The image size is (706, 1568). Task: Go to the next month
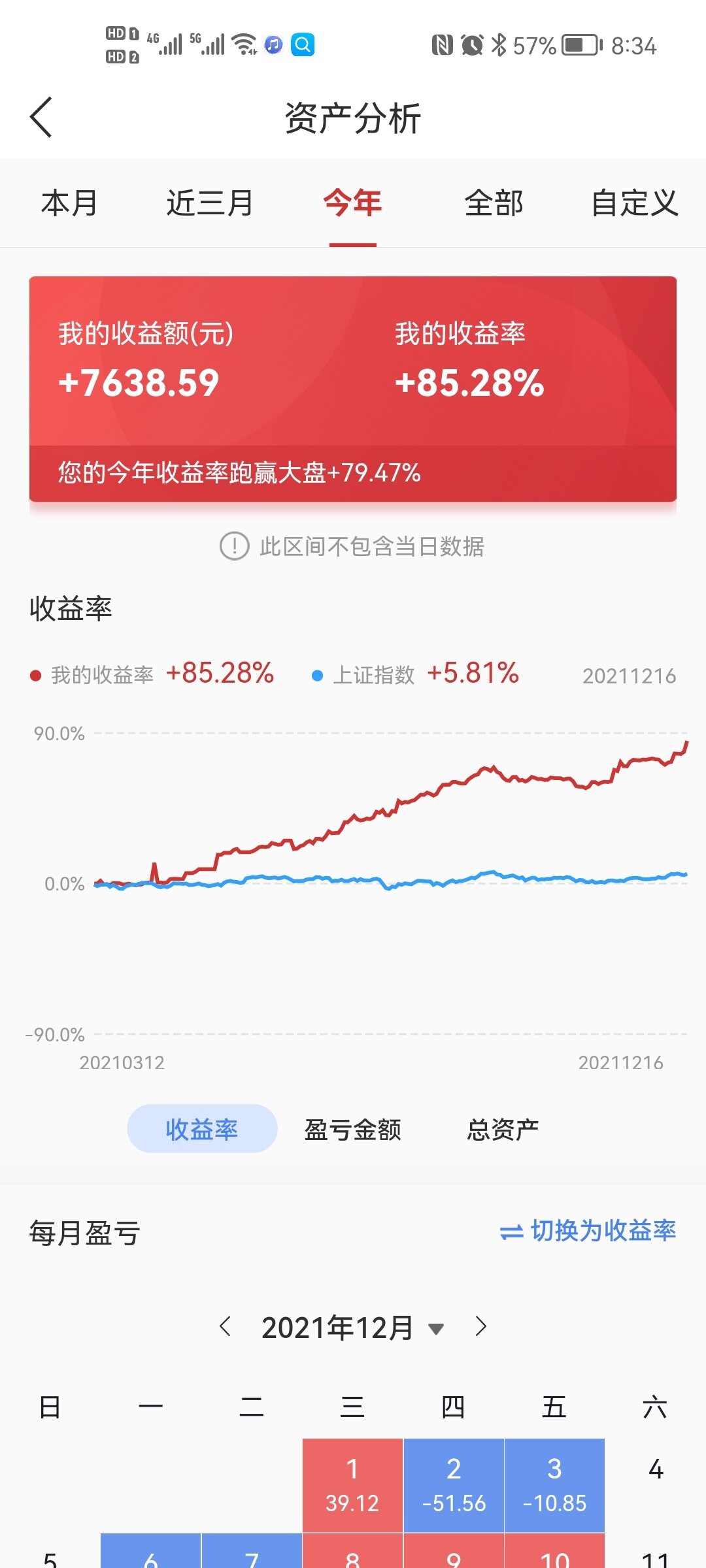(x=481, y=1327)
